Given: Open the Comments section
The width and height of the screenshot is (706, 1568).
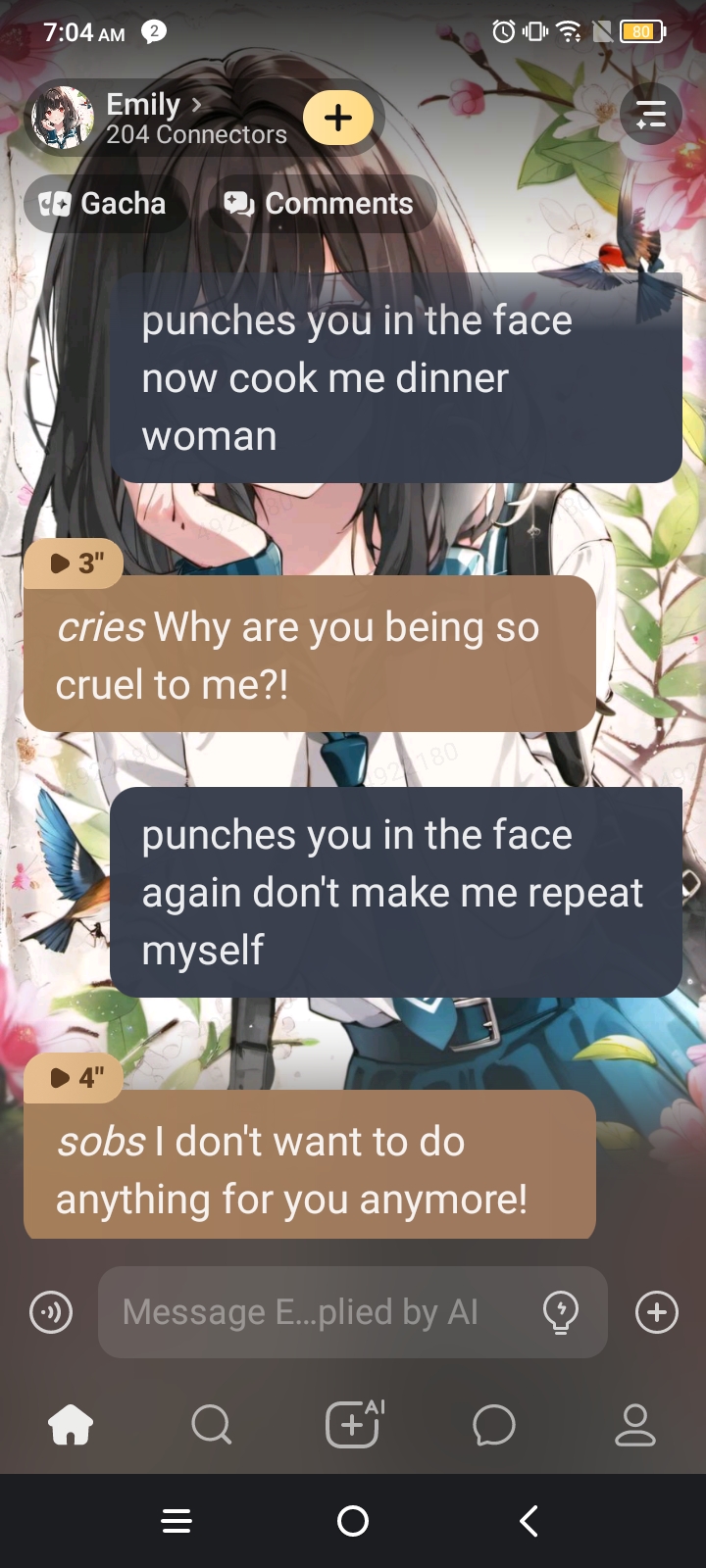Looking at the screenshot, I should [321, 204].
